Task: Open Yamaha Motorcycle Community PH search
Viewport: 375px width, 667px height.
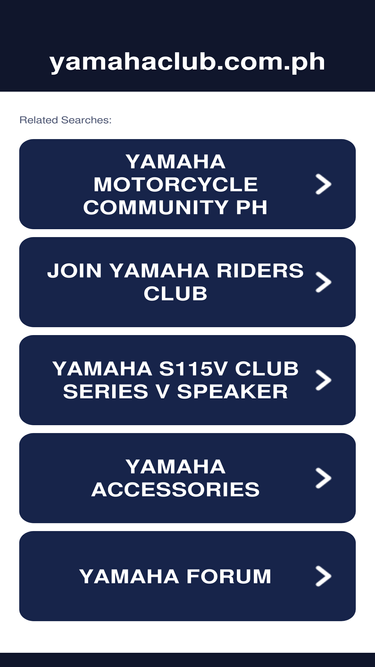Action: click(188, 184)
